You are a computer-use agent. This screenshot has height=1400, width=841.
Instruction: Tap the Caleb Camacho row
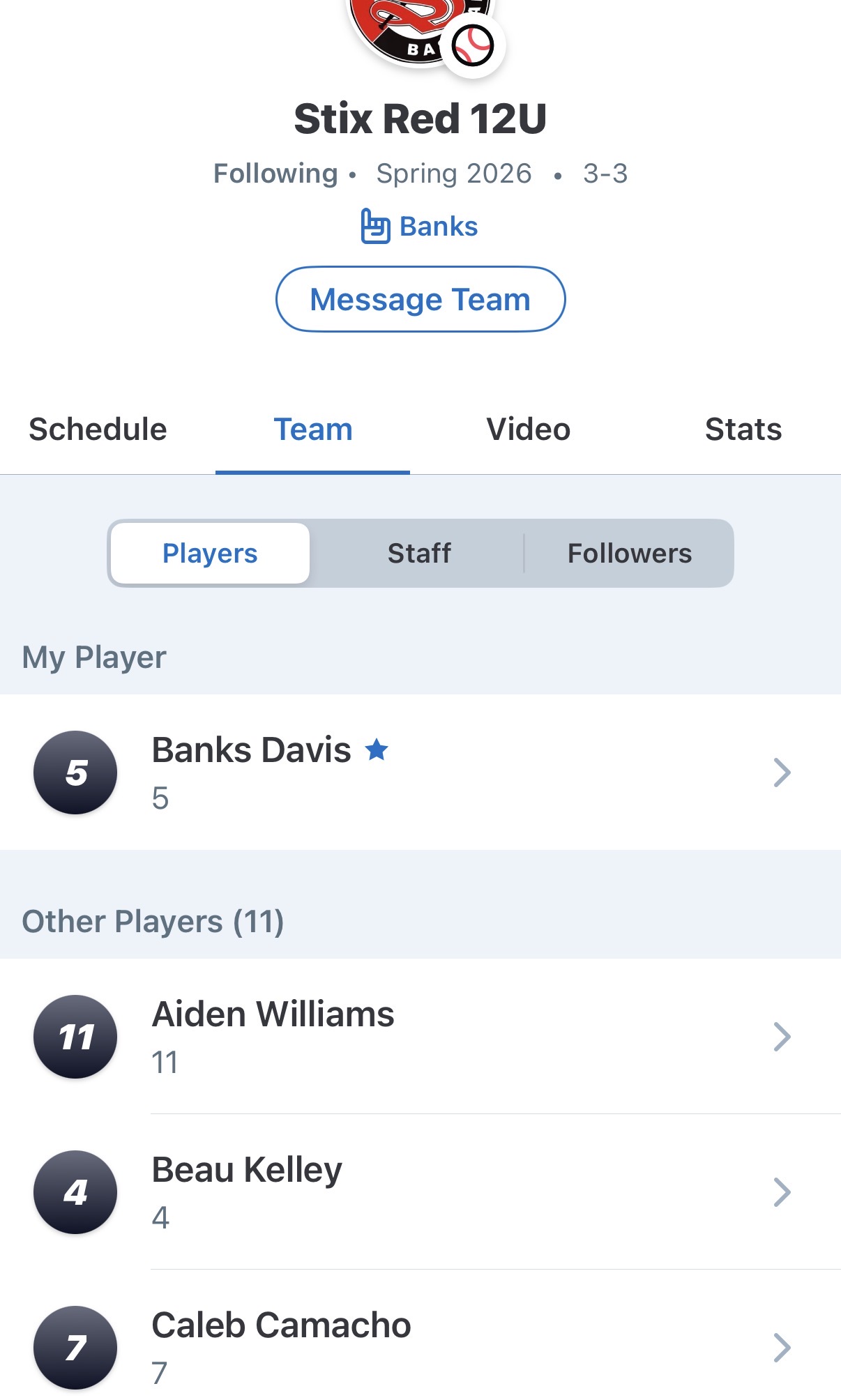click(x=420, y=1347)
